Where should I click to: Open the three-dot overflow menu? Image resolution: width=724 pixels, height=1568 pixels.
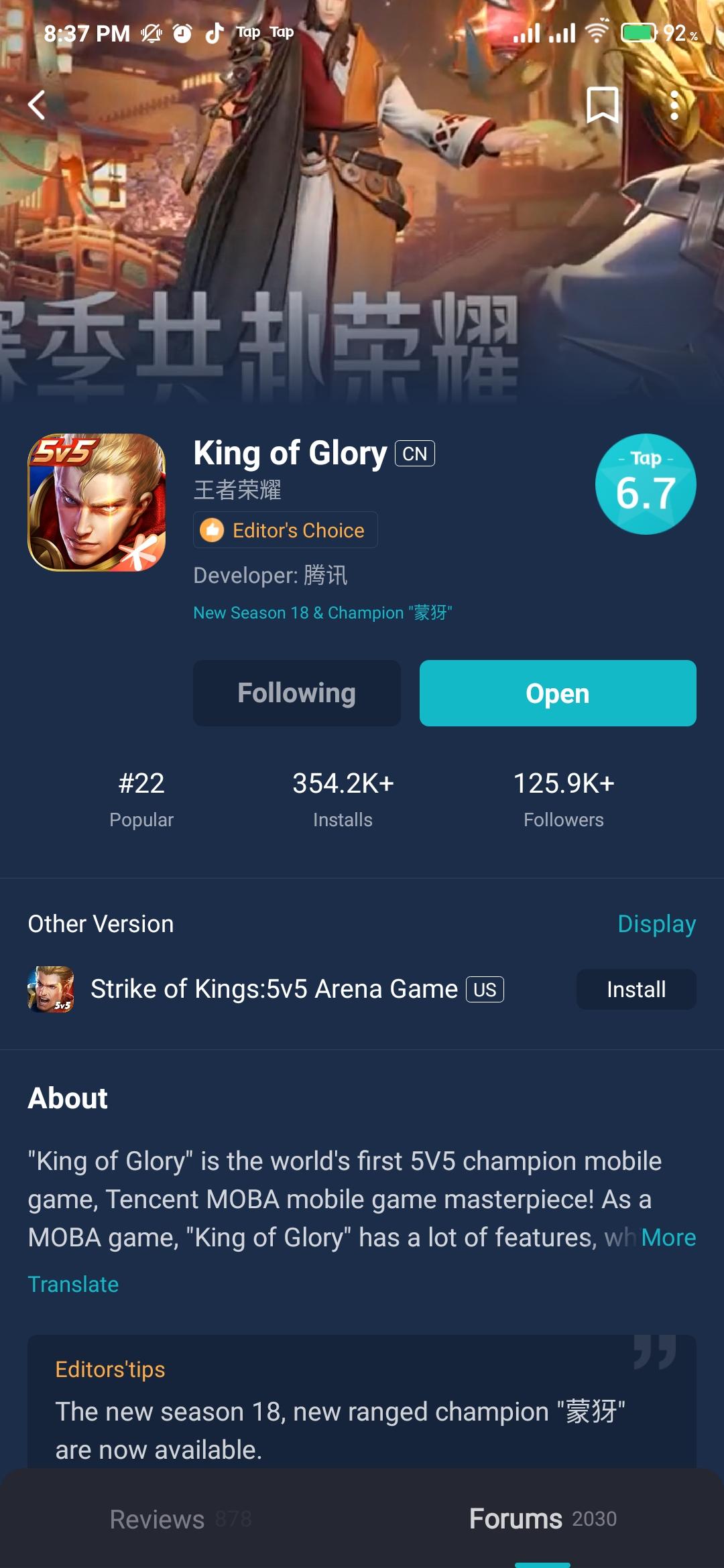click(674, 105)
